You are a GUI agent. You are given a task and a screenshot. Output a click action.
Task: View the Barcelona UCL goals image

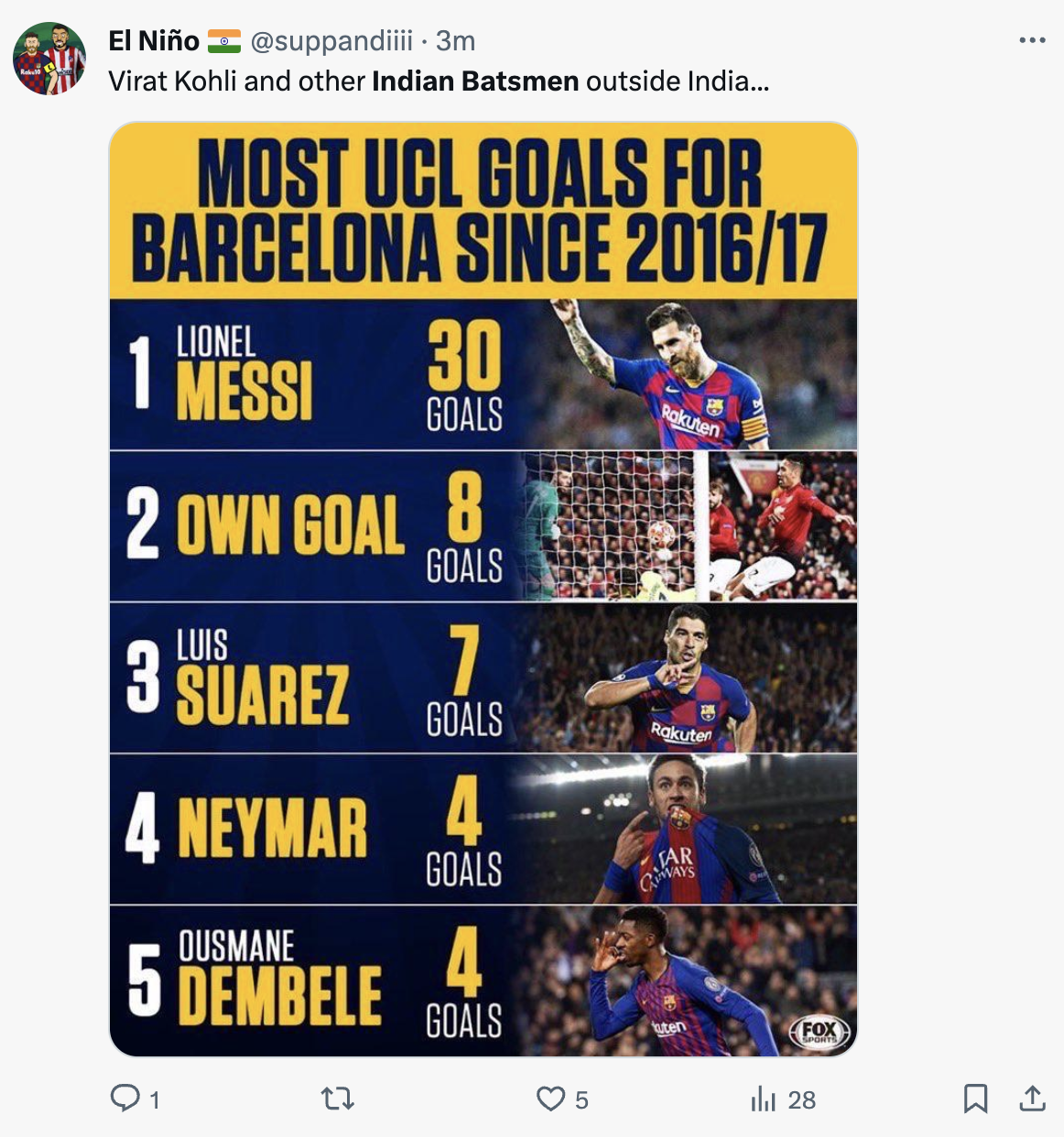click(x=483, y=589)
